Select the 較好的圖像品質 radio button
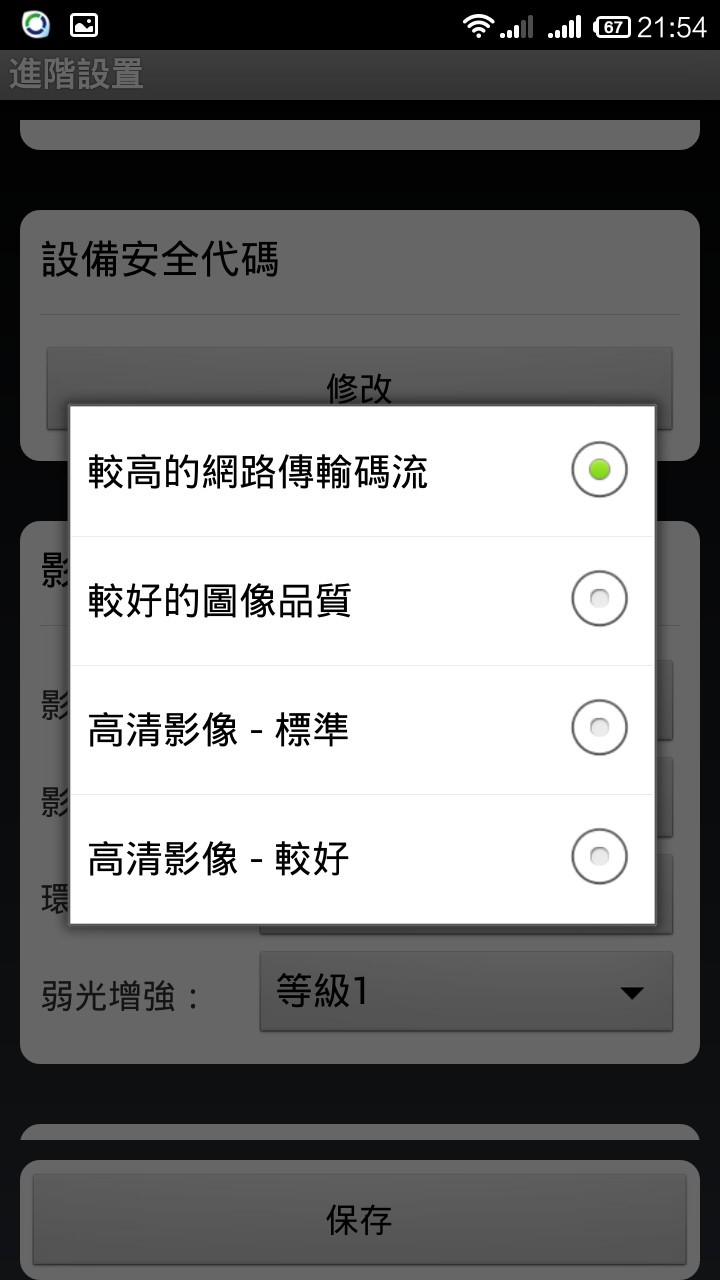Viewport: 720px width, 1280px height. [598, 598]
